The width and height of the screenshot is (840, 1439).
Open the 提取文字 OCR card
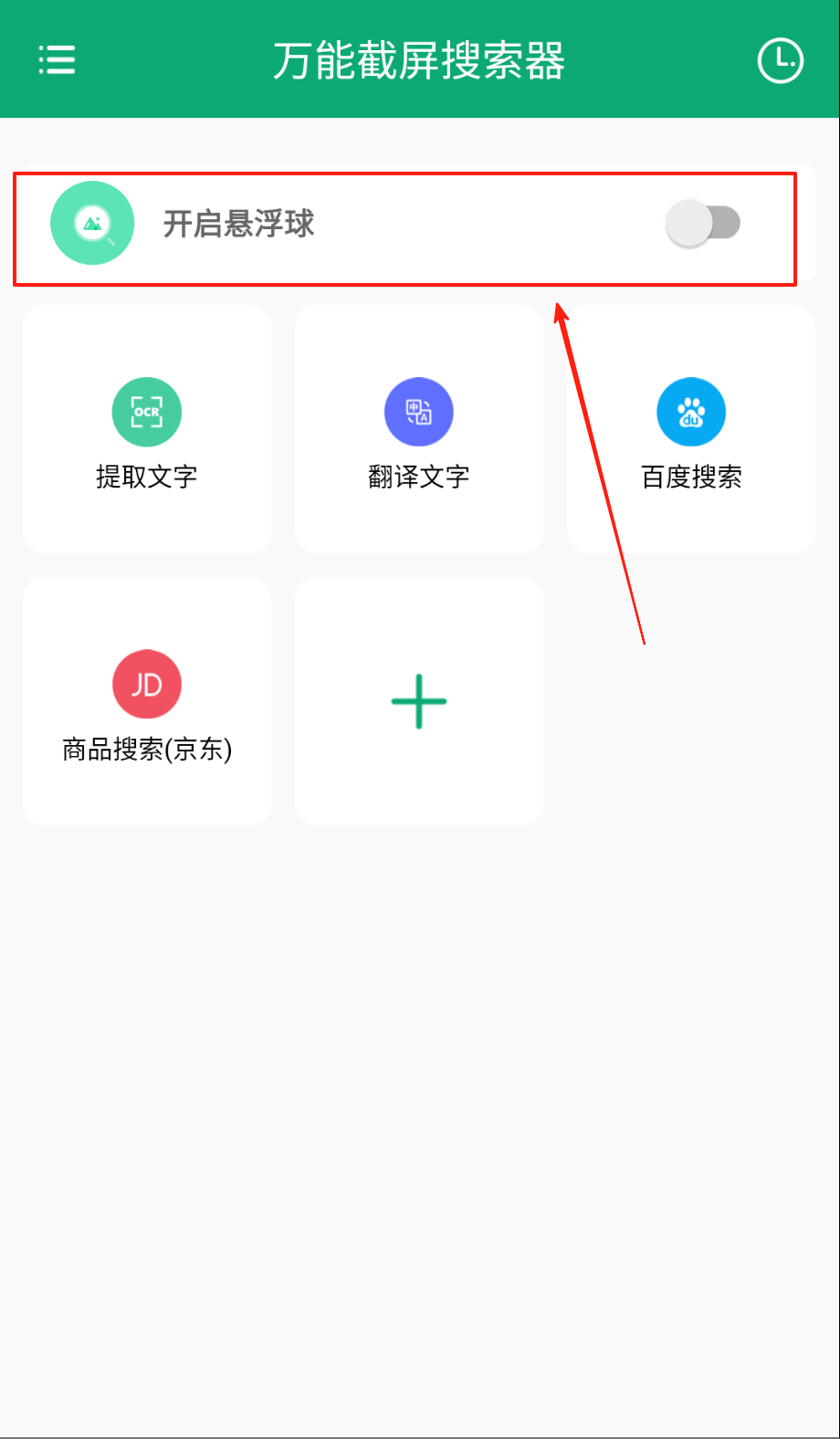(147, 429)
